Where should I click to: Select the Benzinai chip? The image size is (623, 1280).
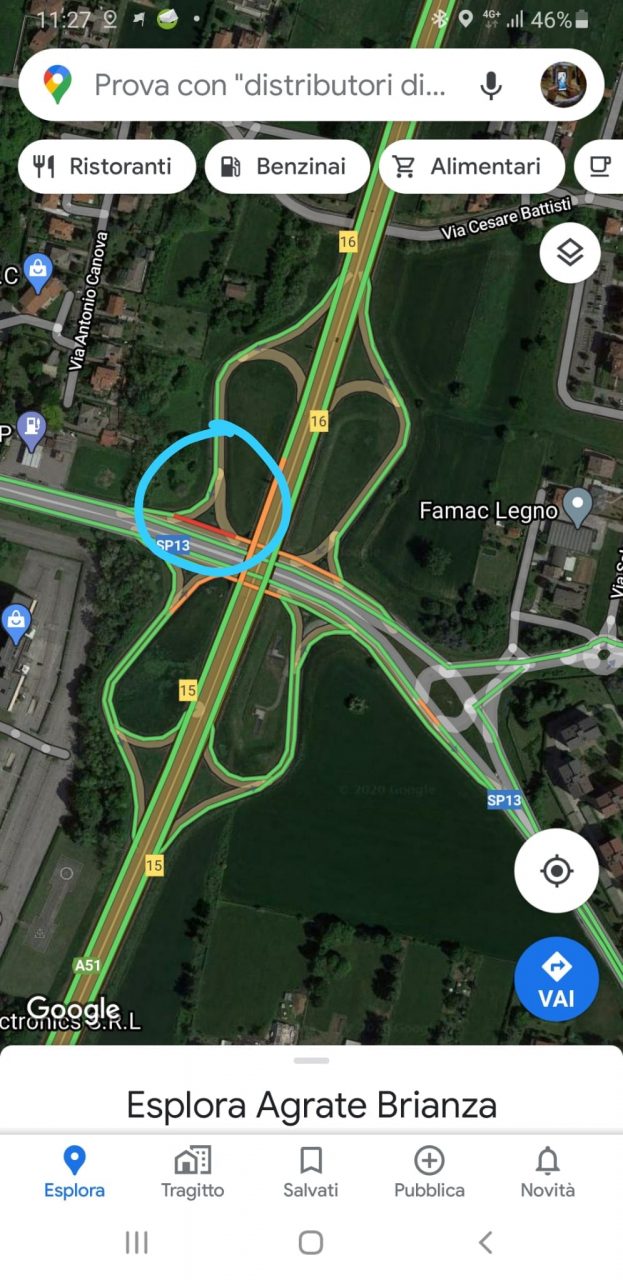tap(287, 167)
